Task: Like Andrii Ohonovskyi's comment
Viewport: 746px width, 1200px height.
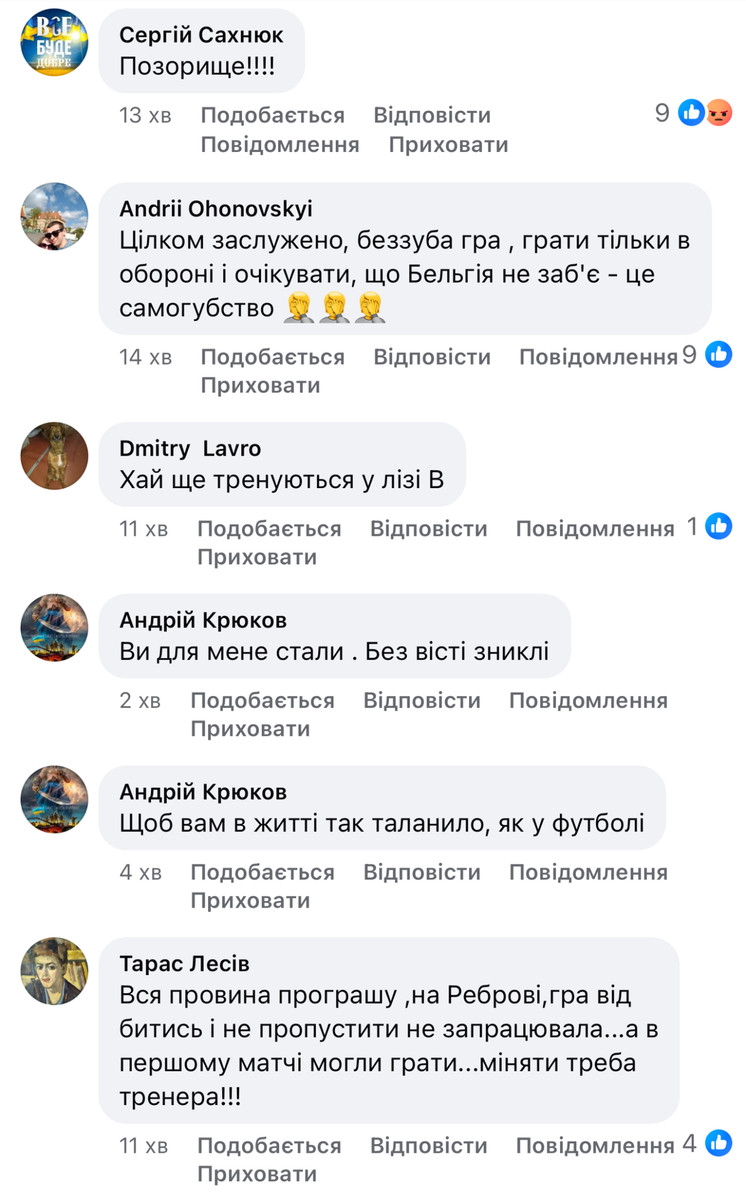Action: tap(272, 357)
